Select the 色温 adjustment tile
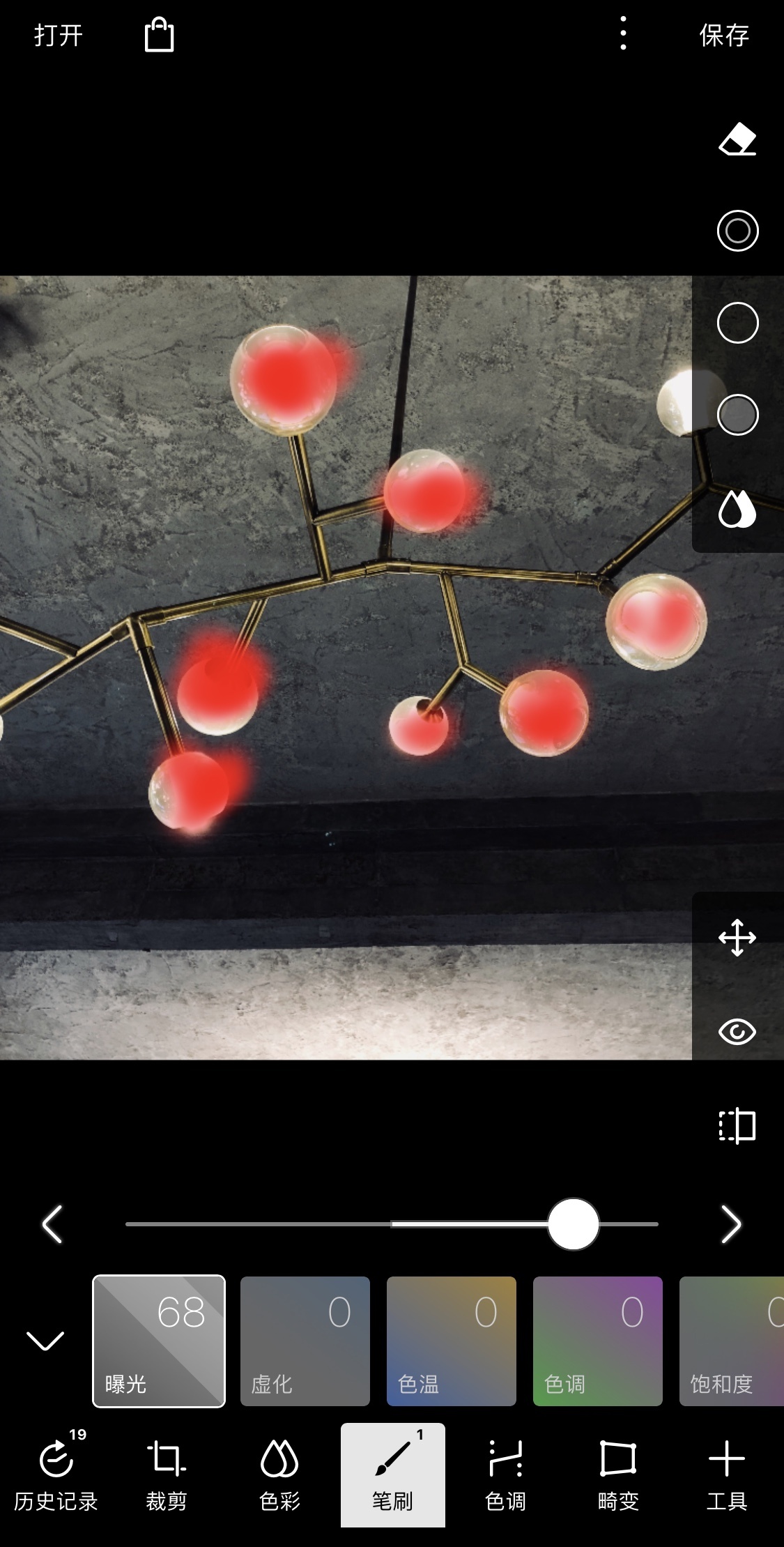The image size is (784, 1547). 451,1341
